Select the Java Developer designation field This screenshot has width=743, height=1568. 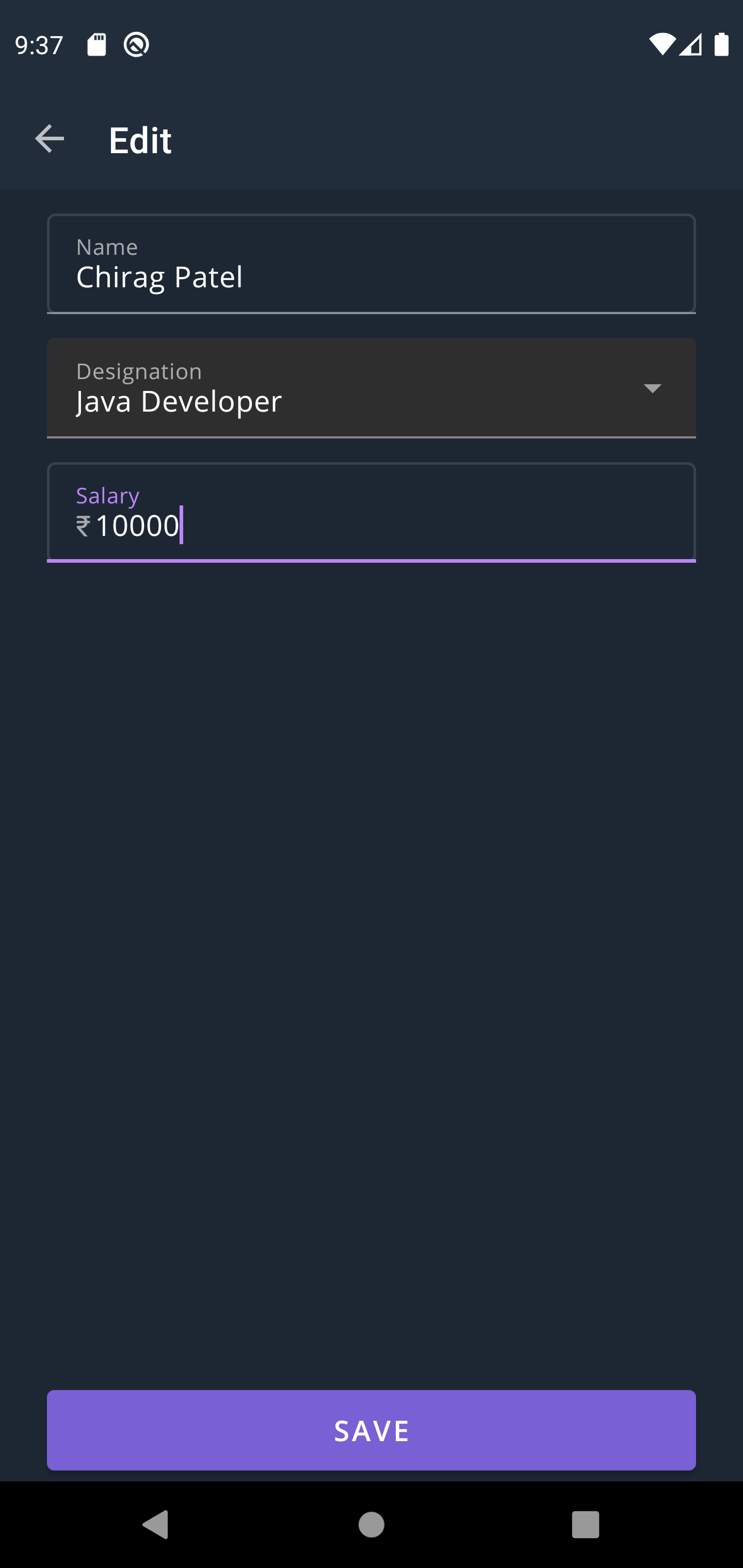(x=179, y=401)
